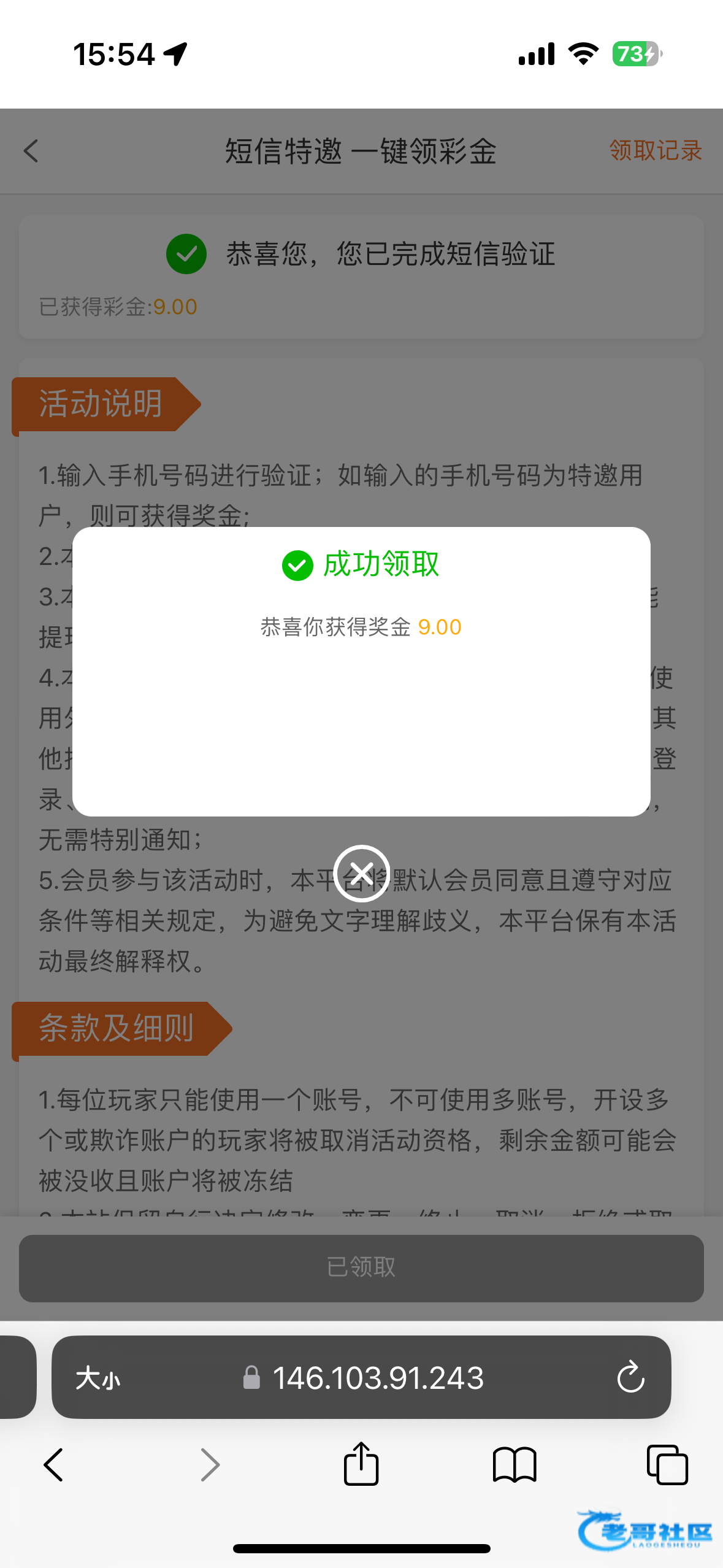Go back using the header arrow
The height and width of the screenshot is (1568, 723).
31,151
